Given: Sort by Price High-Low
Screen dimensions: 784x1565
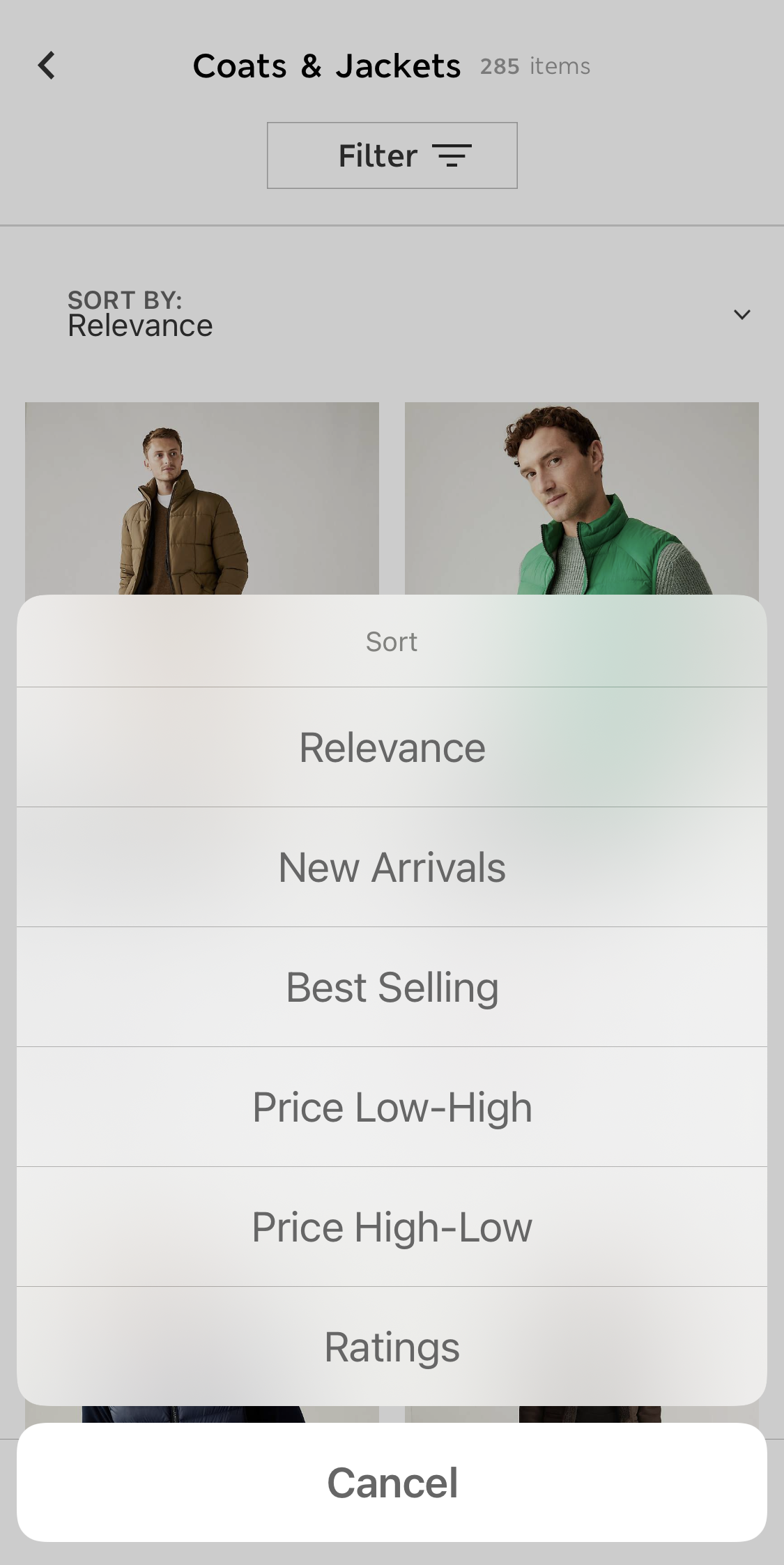Looking at the screenshot, I should point(392,1227).
